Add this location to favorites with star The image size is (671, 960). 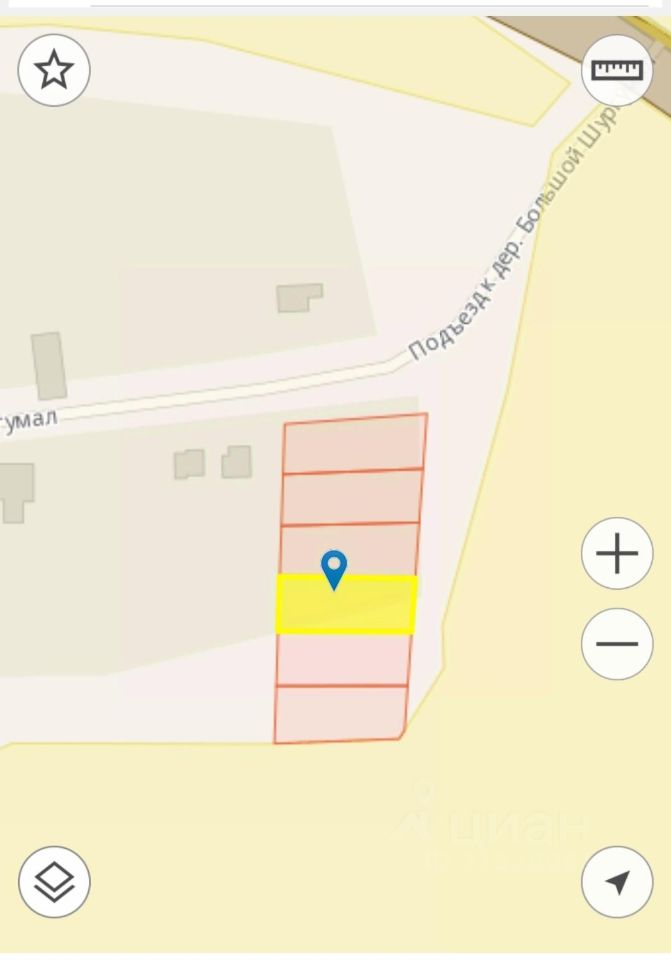[x=54, y=70]
